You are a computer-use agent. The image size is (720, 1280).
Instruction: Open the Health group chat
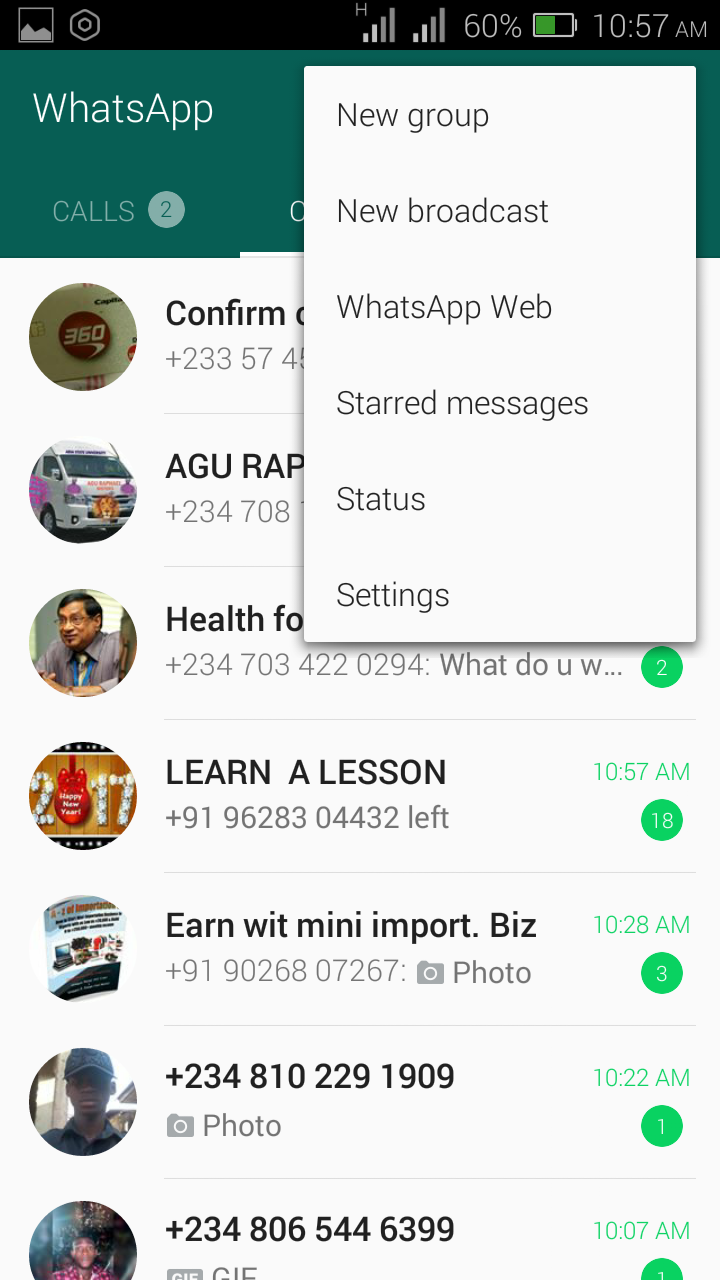pos(230,642)
